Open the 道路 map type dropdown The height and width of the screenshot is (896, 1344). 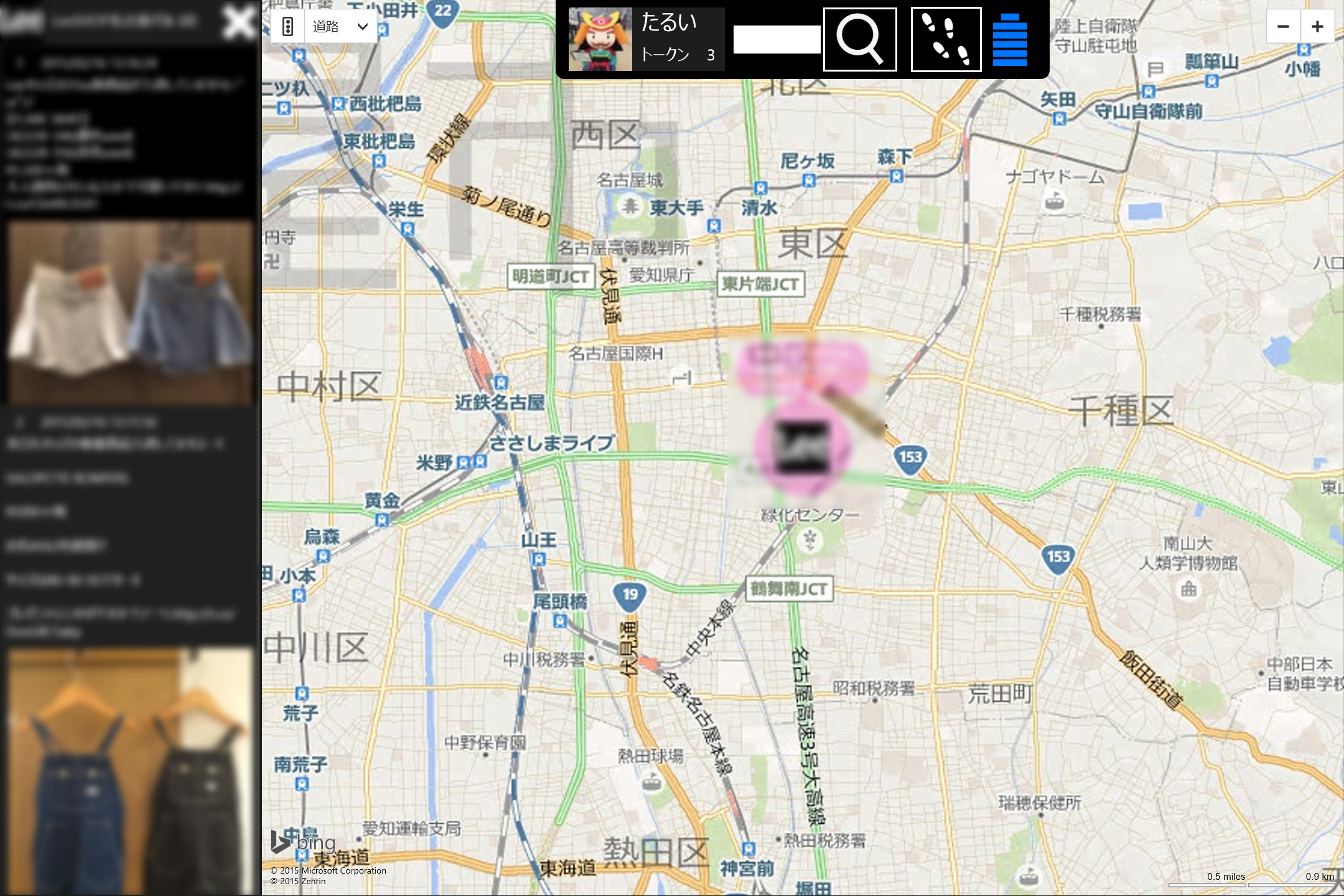341,27
